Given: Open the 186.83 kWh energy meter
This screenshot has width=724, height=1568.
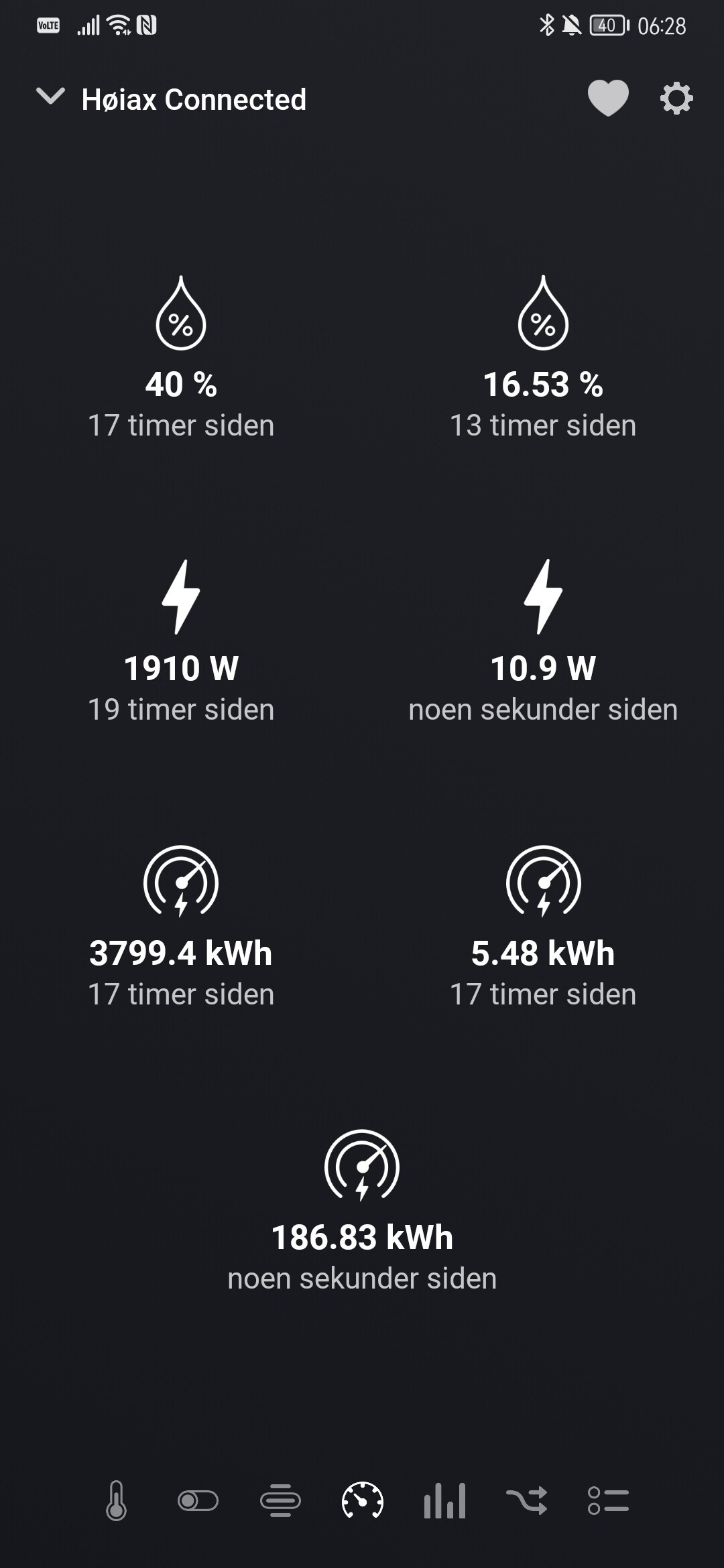Looking at the screenshot, I should click(x=362, y=1211).
